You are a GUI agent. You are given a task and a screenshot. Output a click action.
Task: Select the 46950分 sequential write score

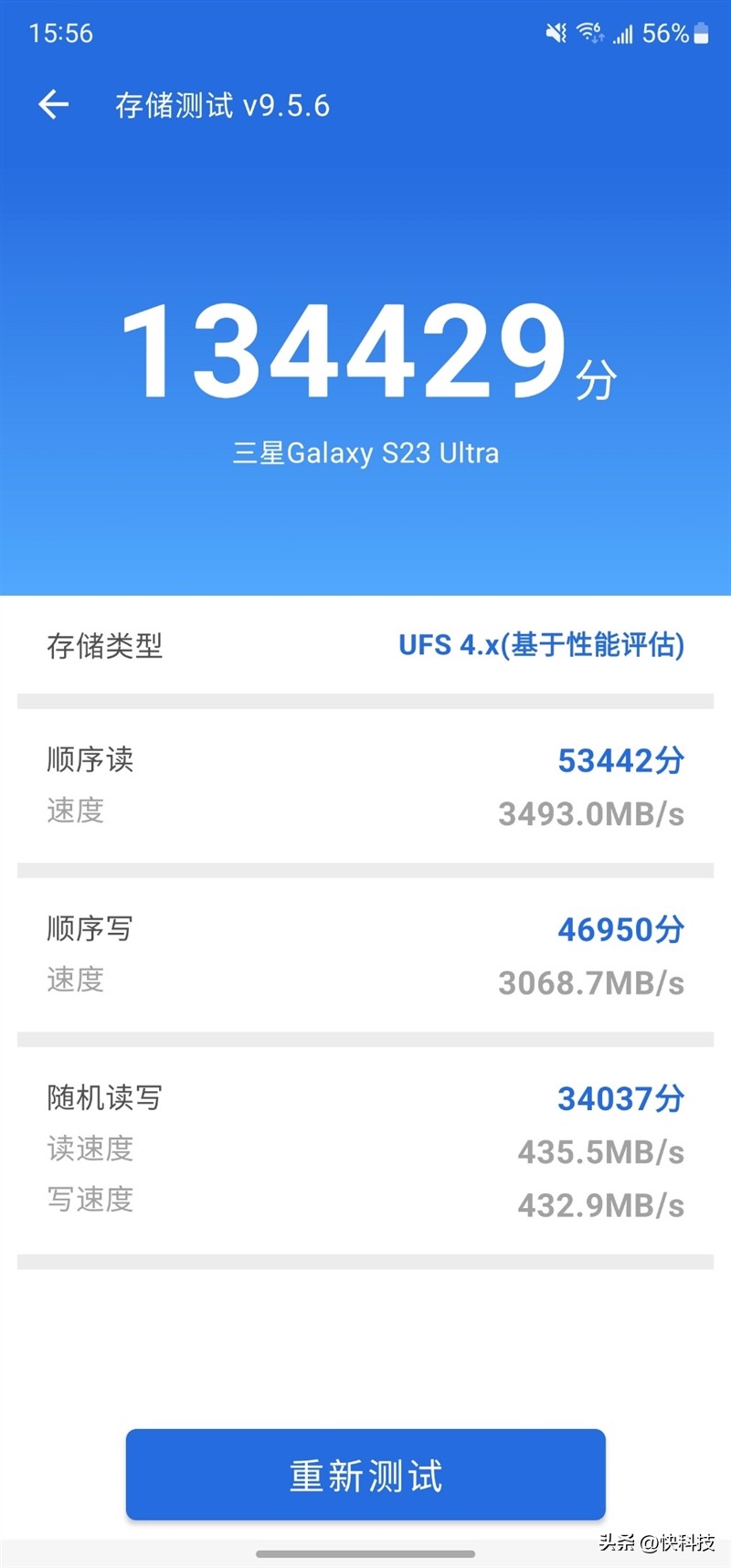620,928
